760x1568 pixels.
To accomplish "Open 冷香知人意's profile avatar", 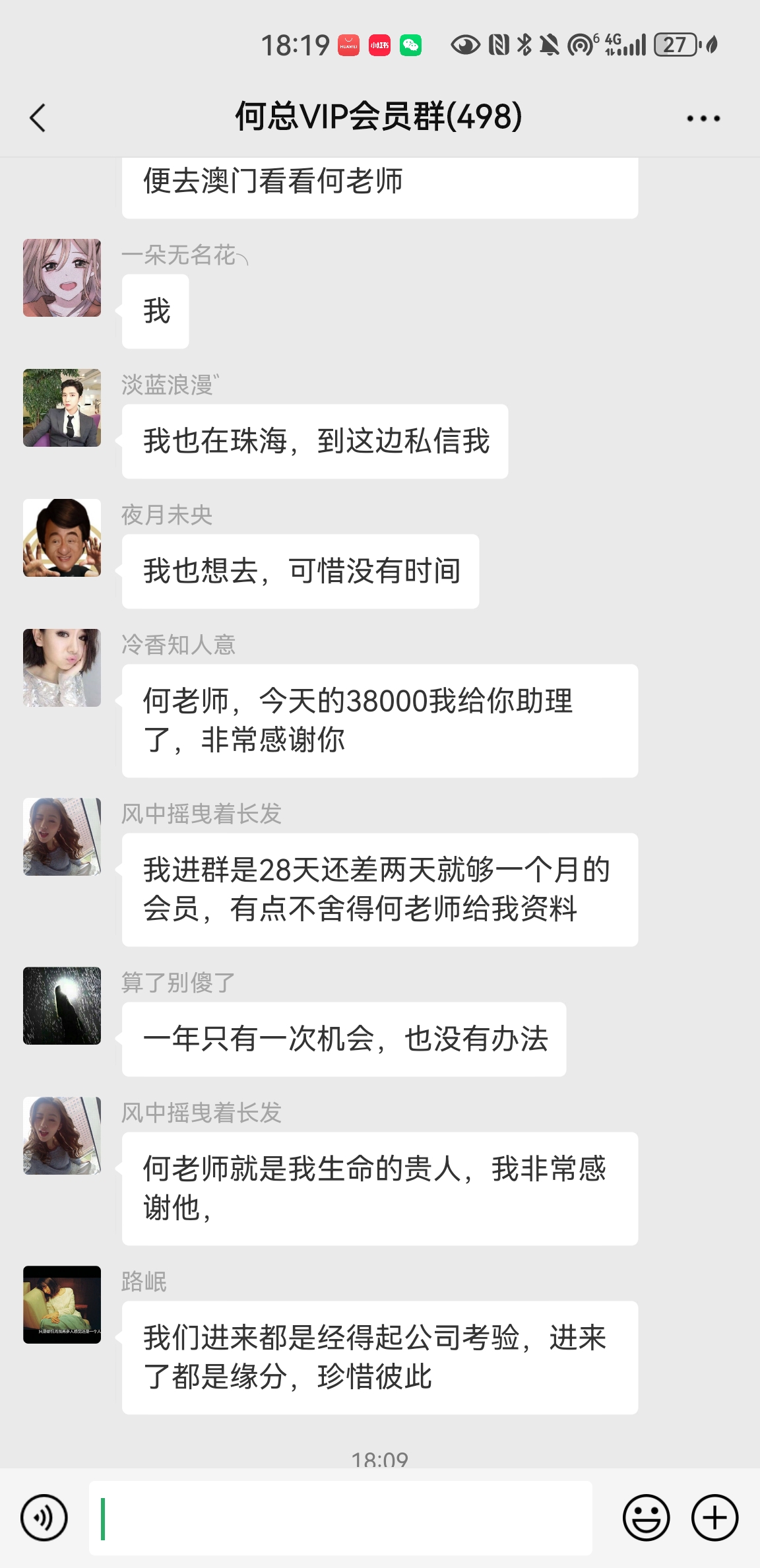I will [x=62, y=668].
